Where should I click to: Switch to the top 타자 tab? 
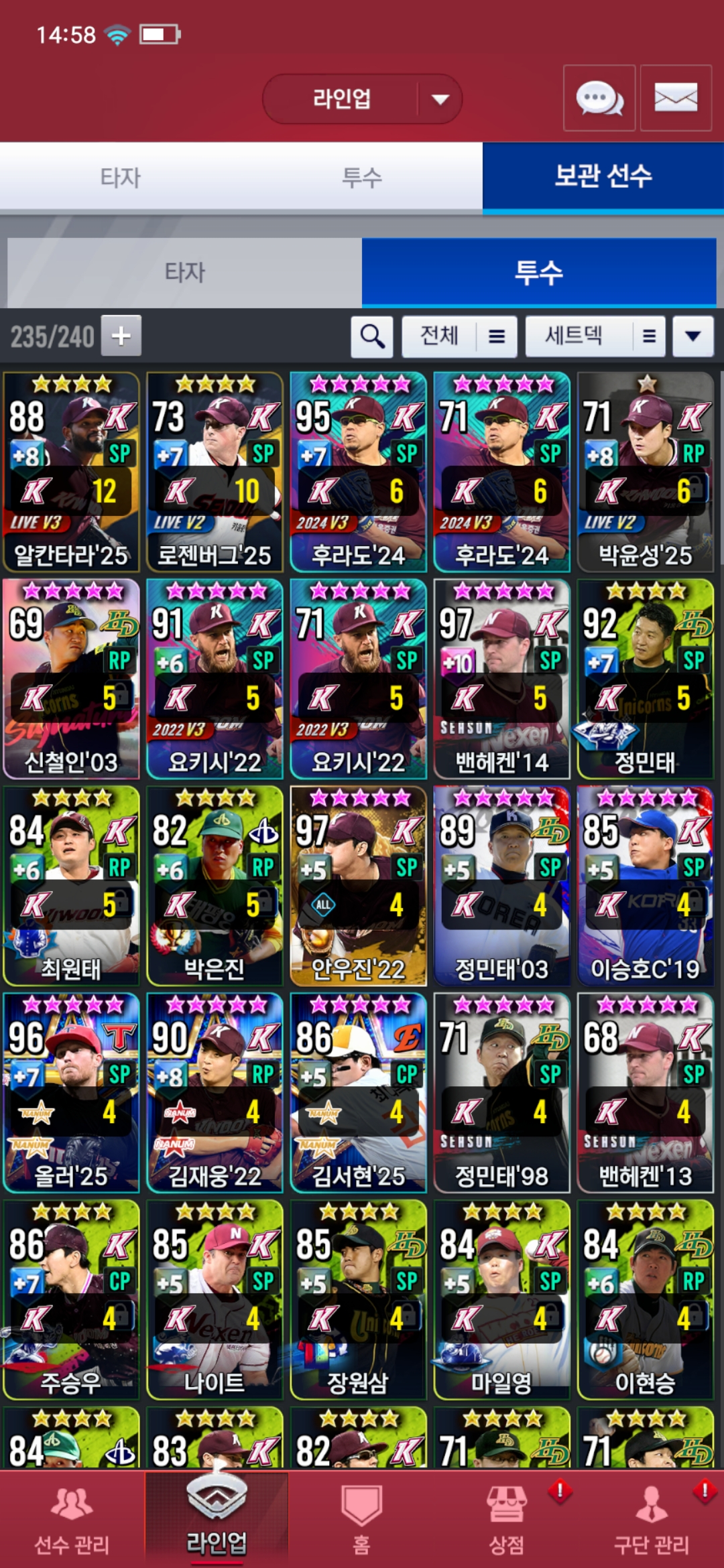pos(121,178)
